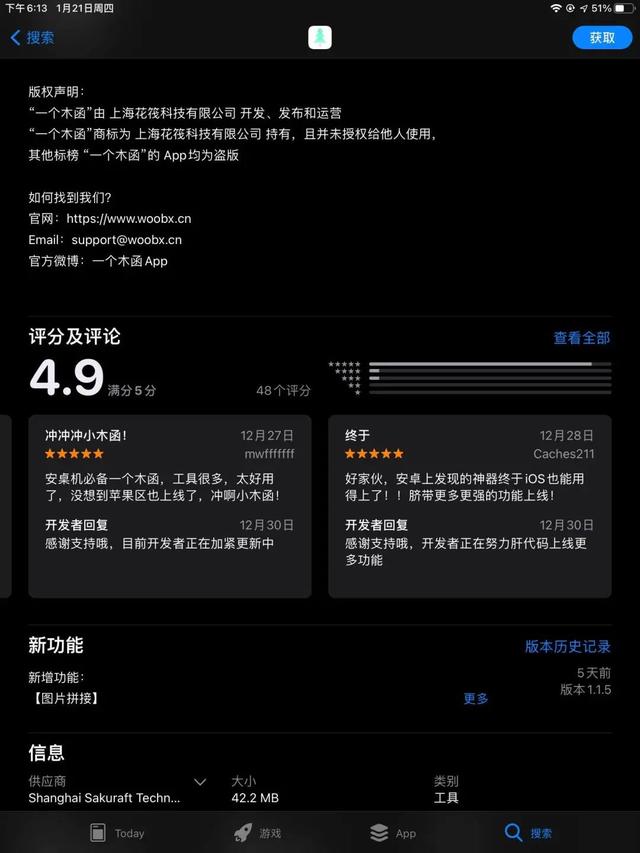
Task: Select the 搜索 tab
Action: tap(528, 832)
